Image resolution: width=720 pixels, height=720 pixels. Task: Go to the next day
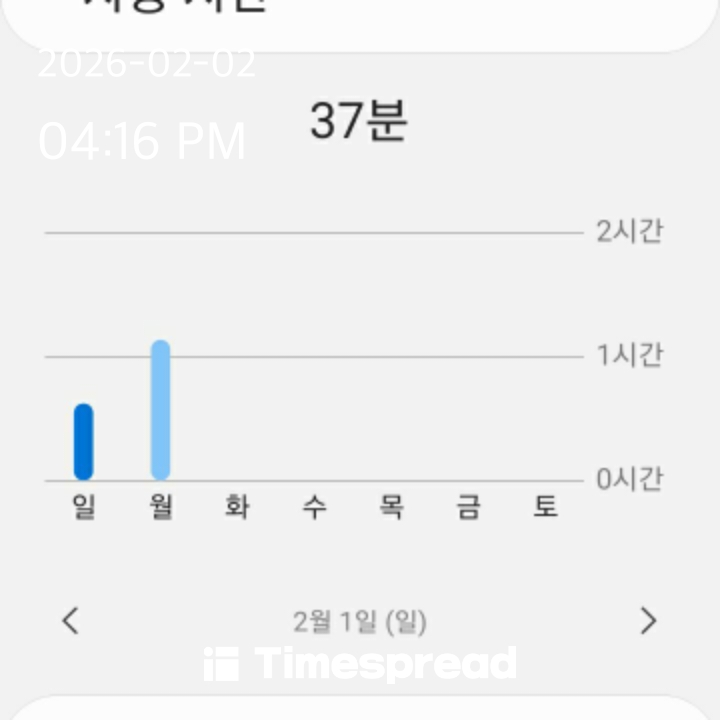[648, 621]
